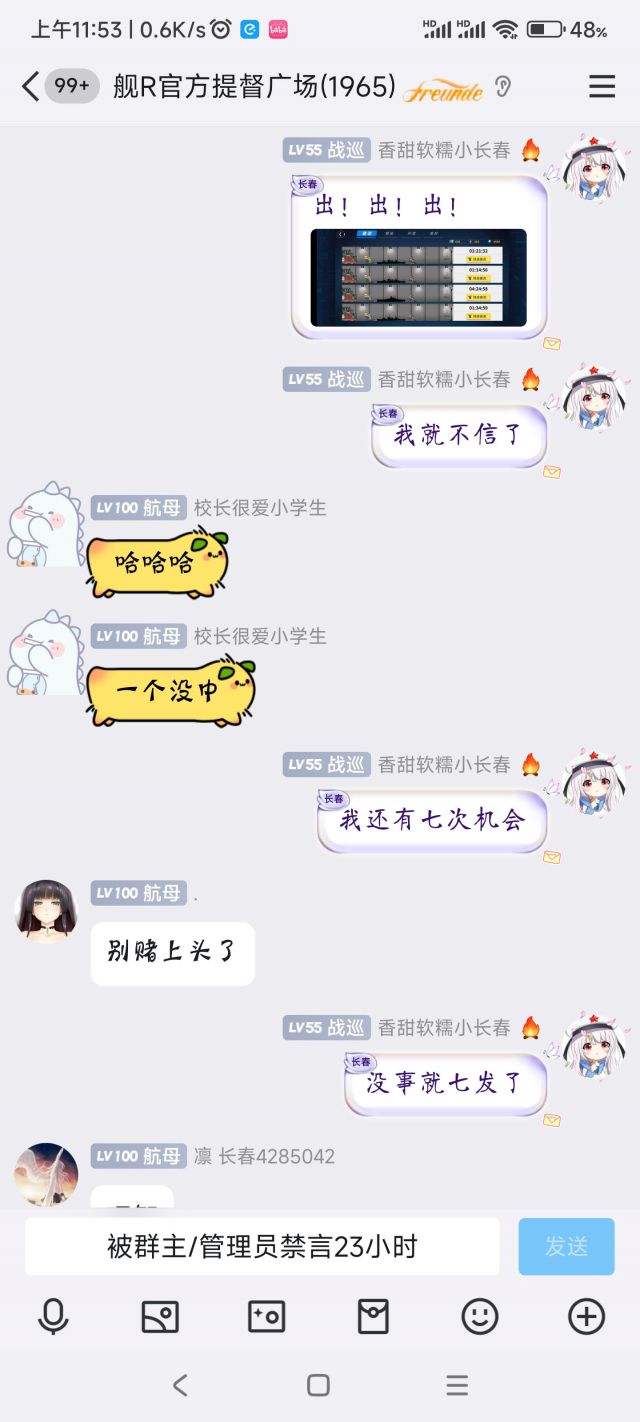Open the camera capture icon

tap(266, 1317)
